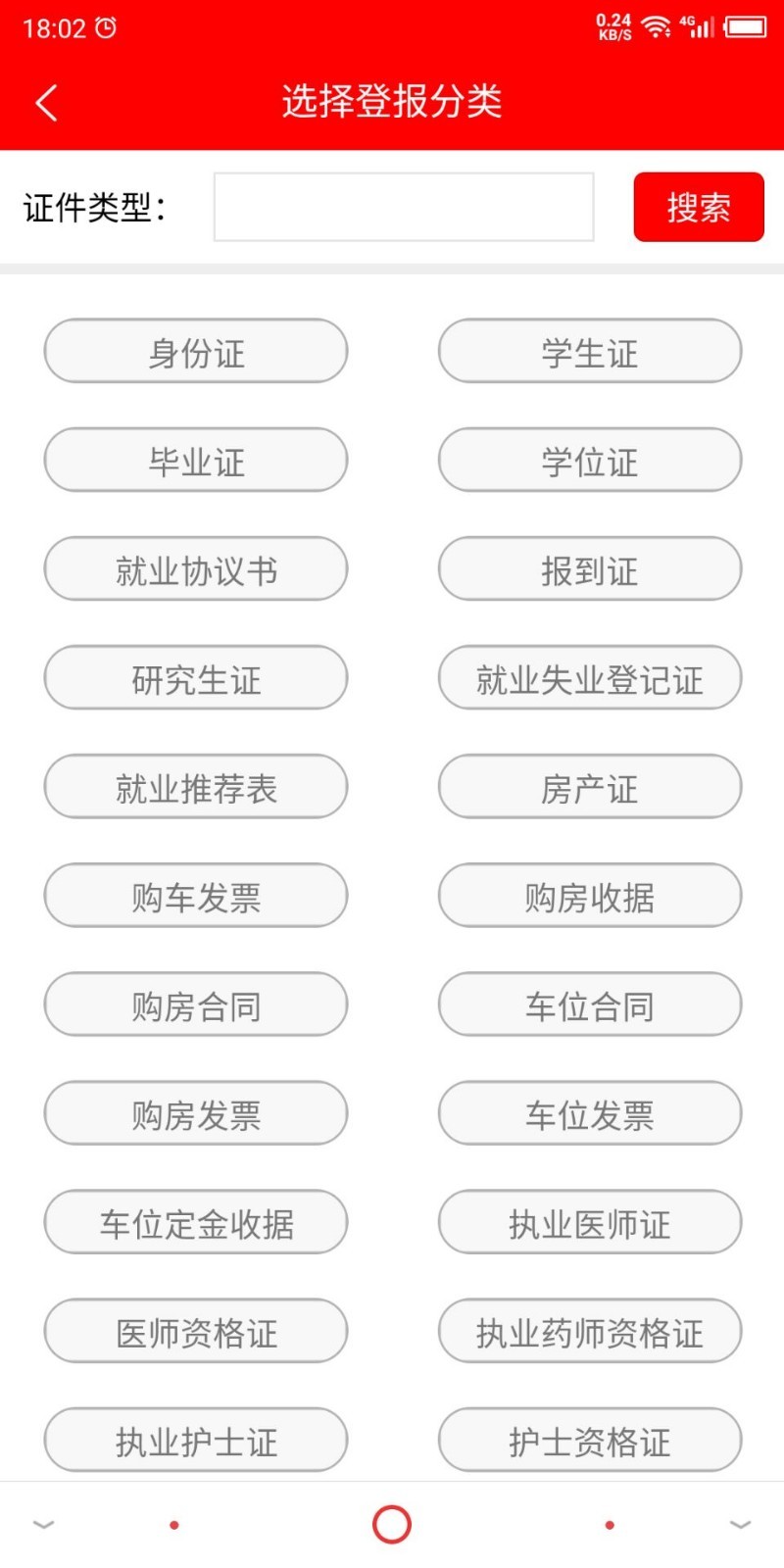Tap the red 搜索 button
This screenshot has width=784, height=1568.
[x=698, y=207]
